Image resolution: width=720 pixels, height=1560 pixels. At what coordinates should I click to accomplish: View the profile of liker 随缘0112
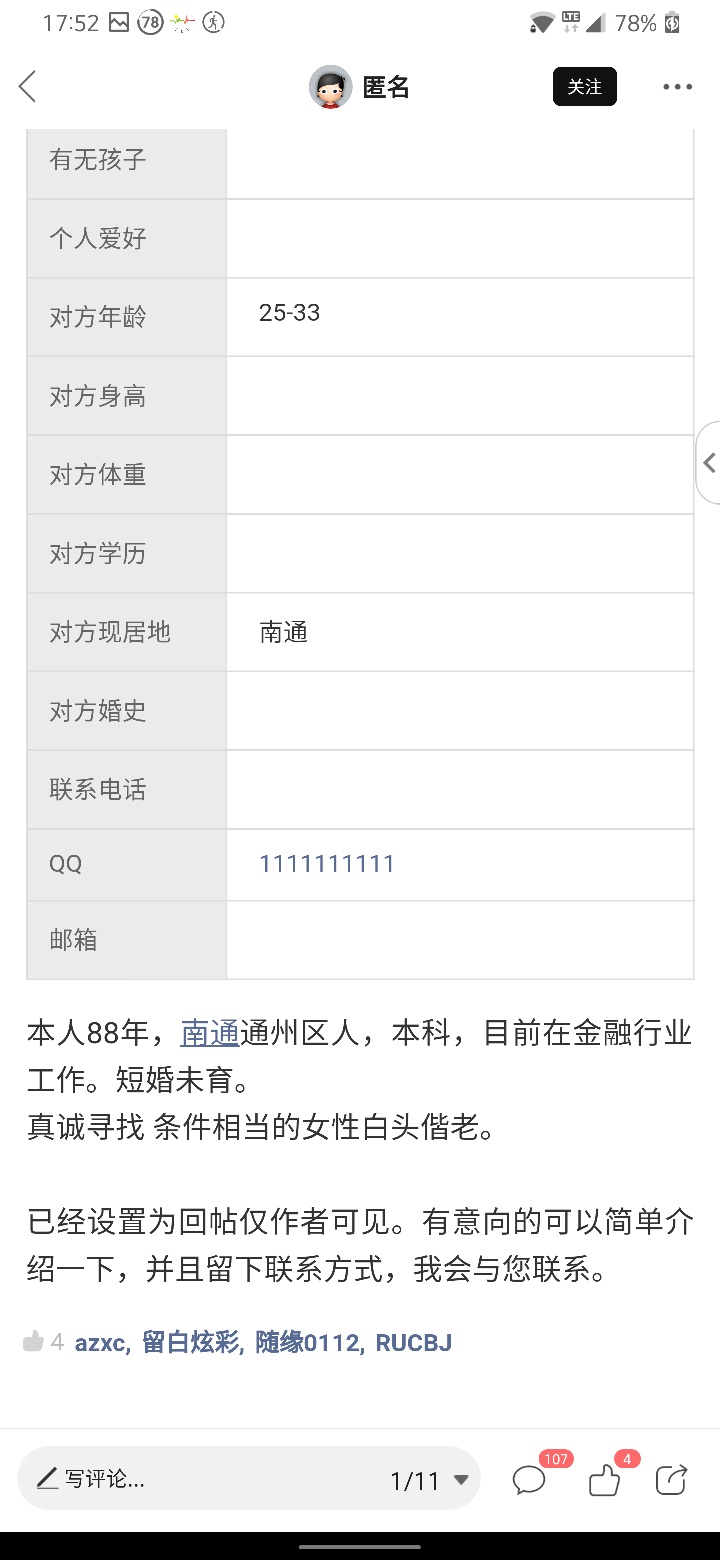click(306, 1343)
